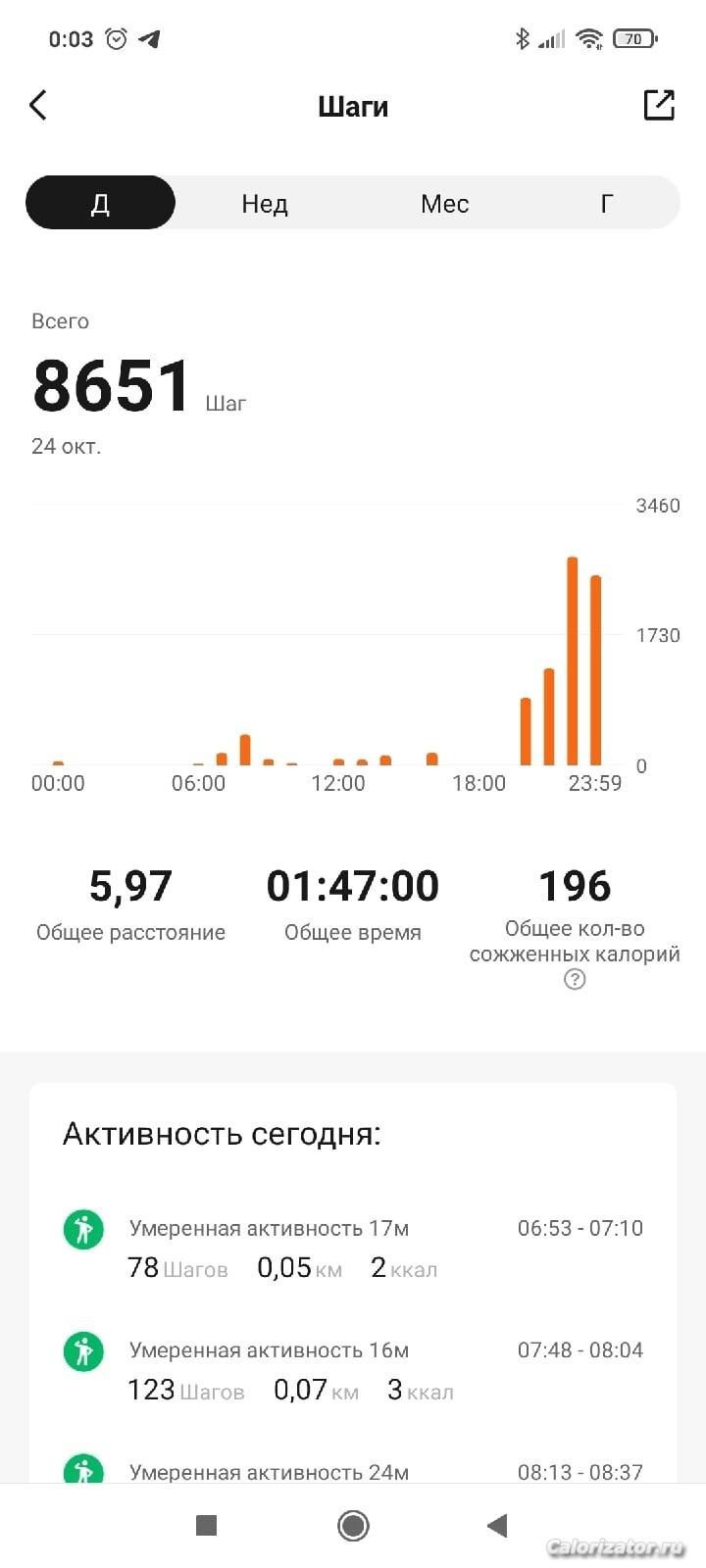Open the 06:53 - 07:10 activity entry
This screenshot has height=1568, width=706.
[x=353, y=1249]
